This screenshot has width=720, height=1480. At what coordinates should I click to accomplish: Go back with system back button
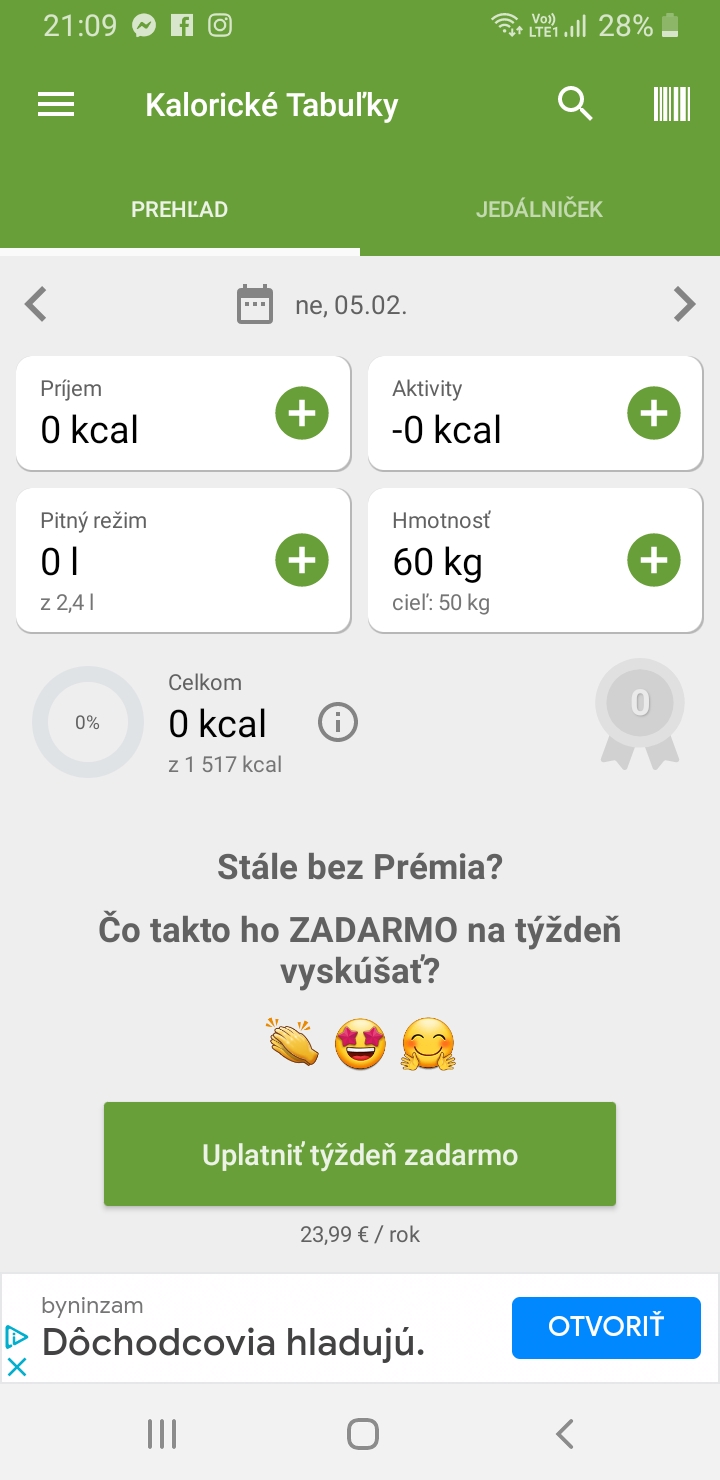[x=565, y=1434]
